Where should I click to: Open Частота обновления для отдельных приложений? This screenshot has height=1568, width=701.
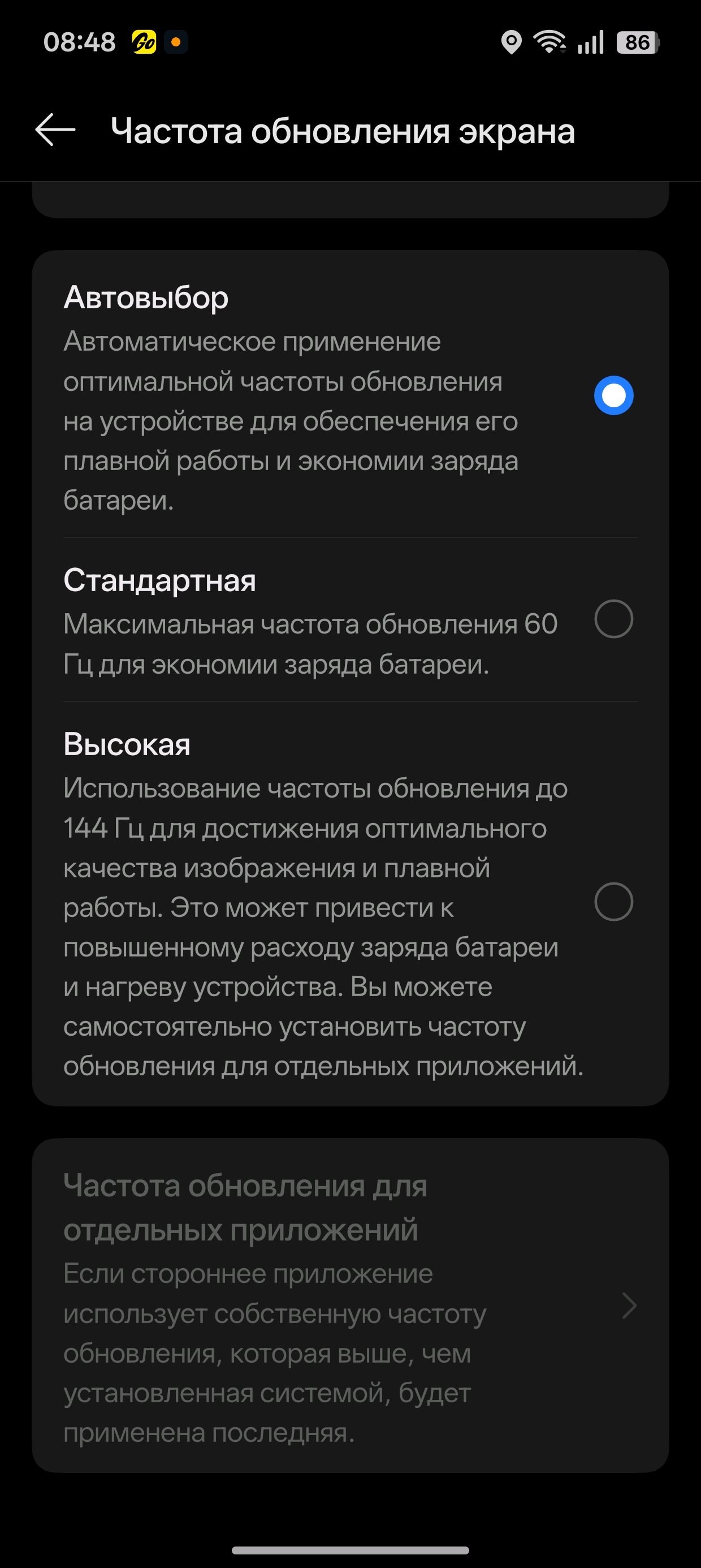[x=350, y=1306]
